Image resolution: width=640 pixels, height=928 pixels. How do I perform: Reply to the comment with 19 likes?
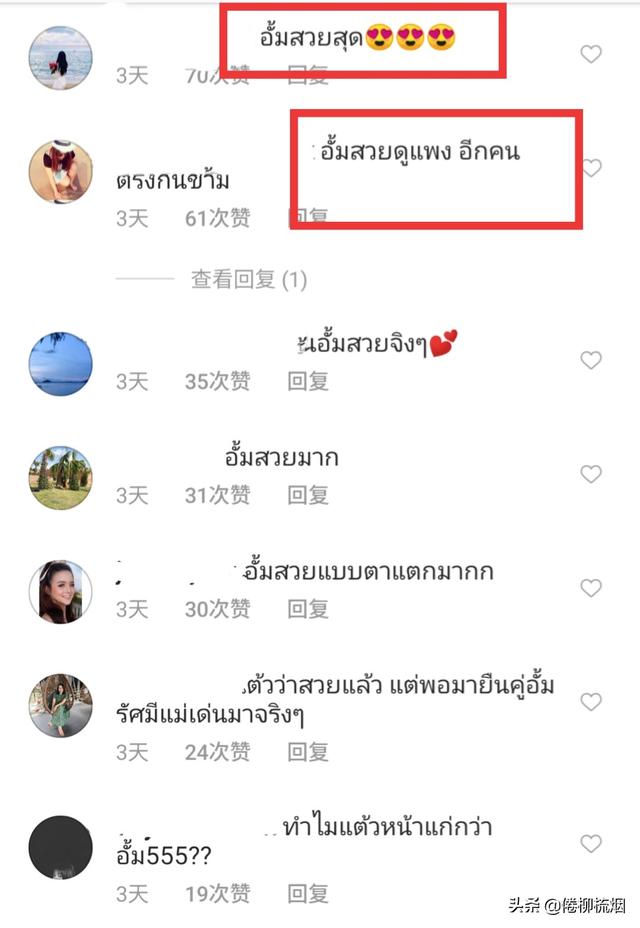308,893
